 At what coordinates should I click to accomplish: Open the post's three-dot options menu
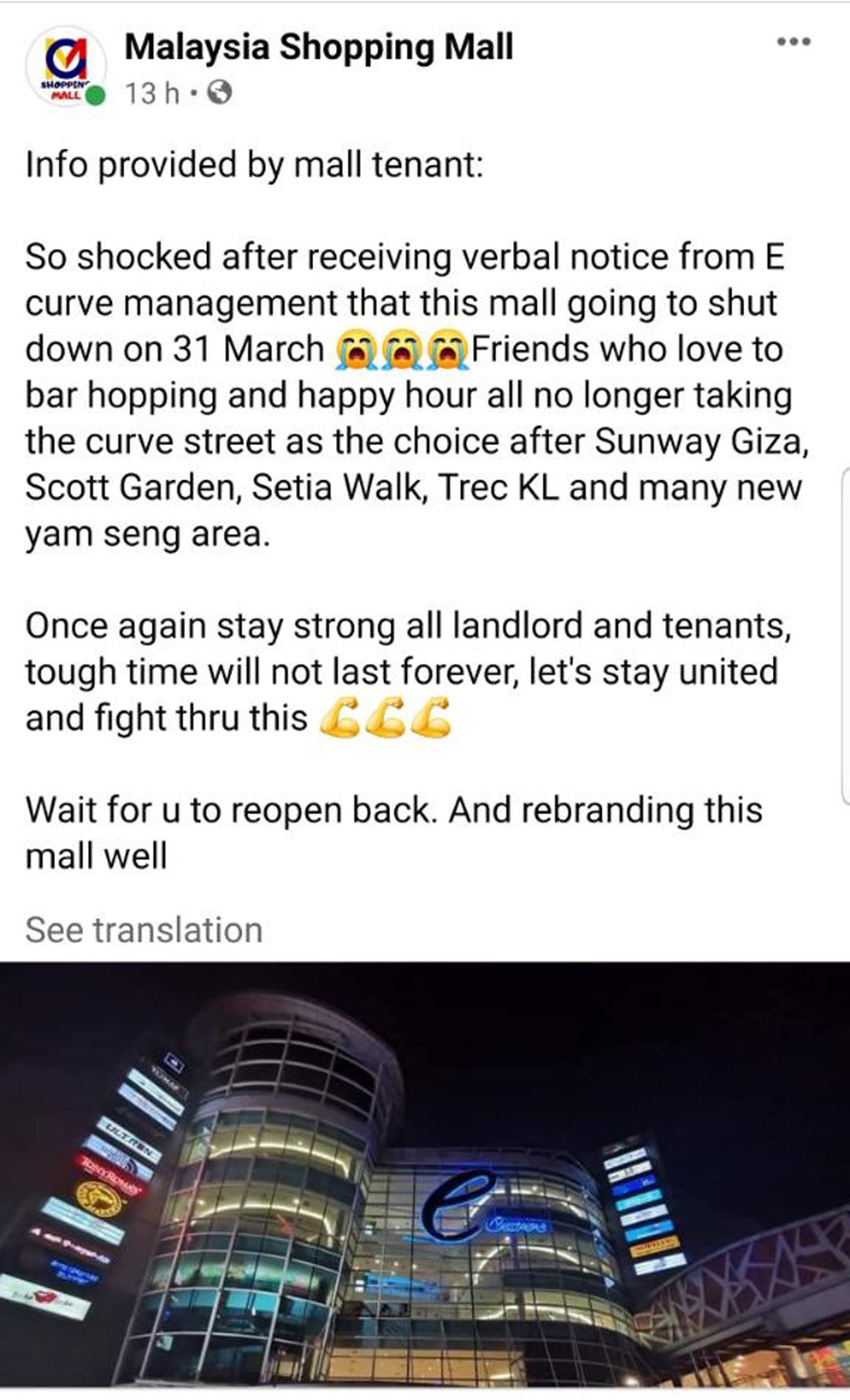click(x=793, y=43)
